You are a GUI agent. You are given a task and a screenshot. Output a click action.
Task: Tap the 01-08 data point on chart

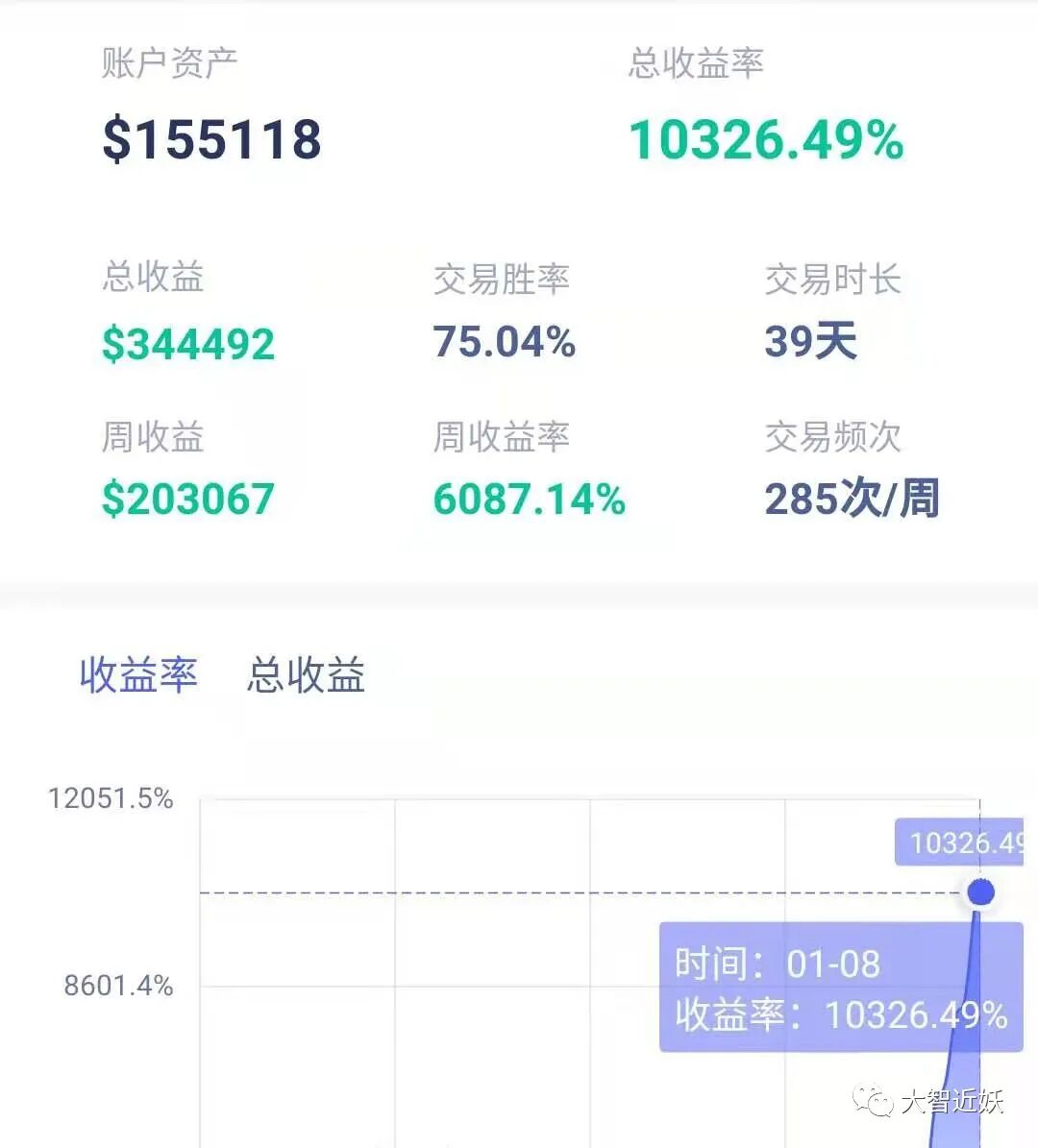tap(980, 892)
